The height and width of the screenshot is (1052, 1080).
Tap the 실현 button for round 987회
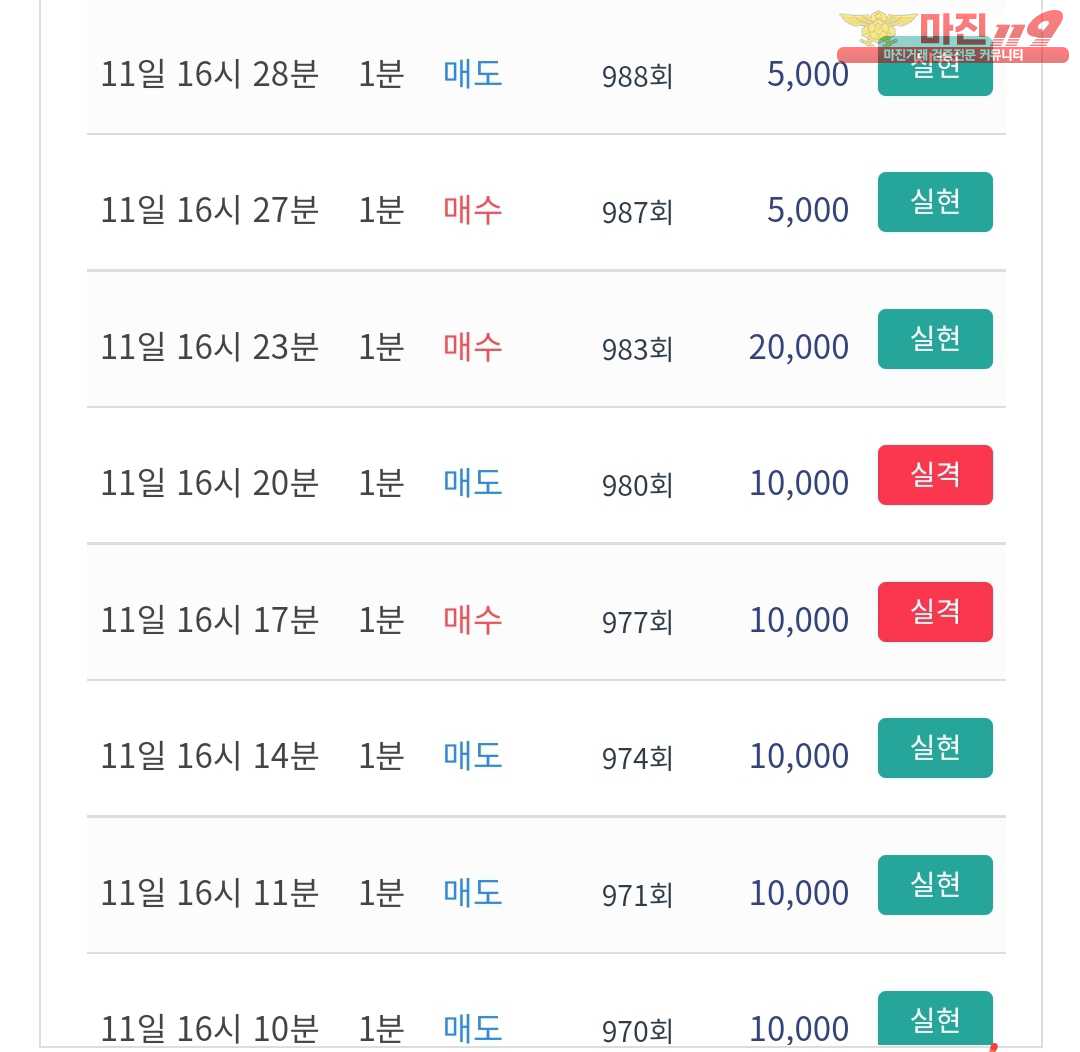click(x=935, y=202)
